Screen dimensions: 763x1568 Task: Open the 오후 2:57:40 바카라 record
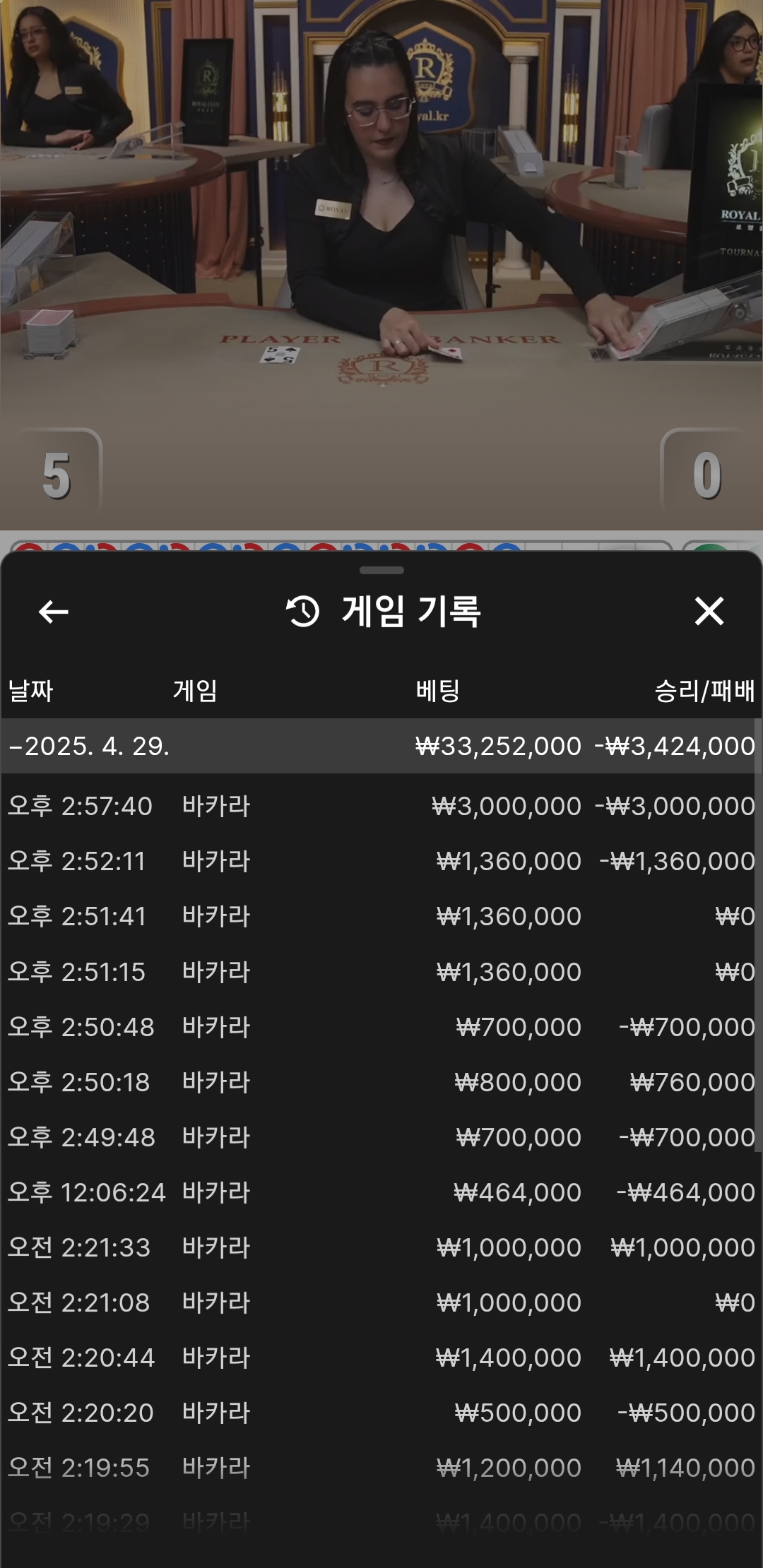(x=381, y=806)
